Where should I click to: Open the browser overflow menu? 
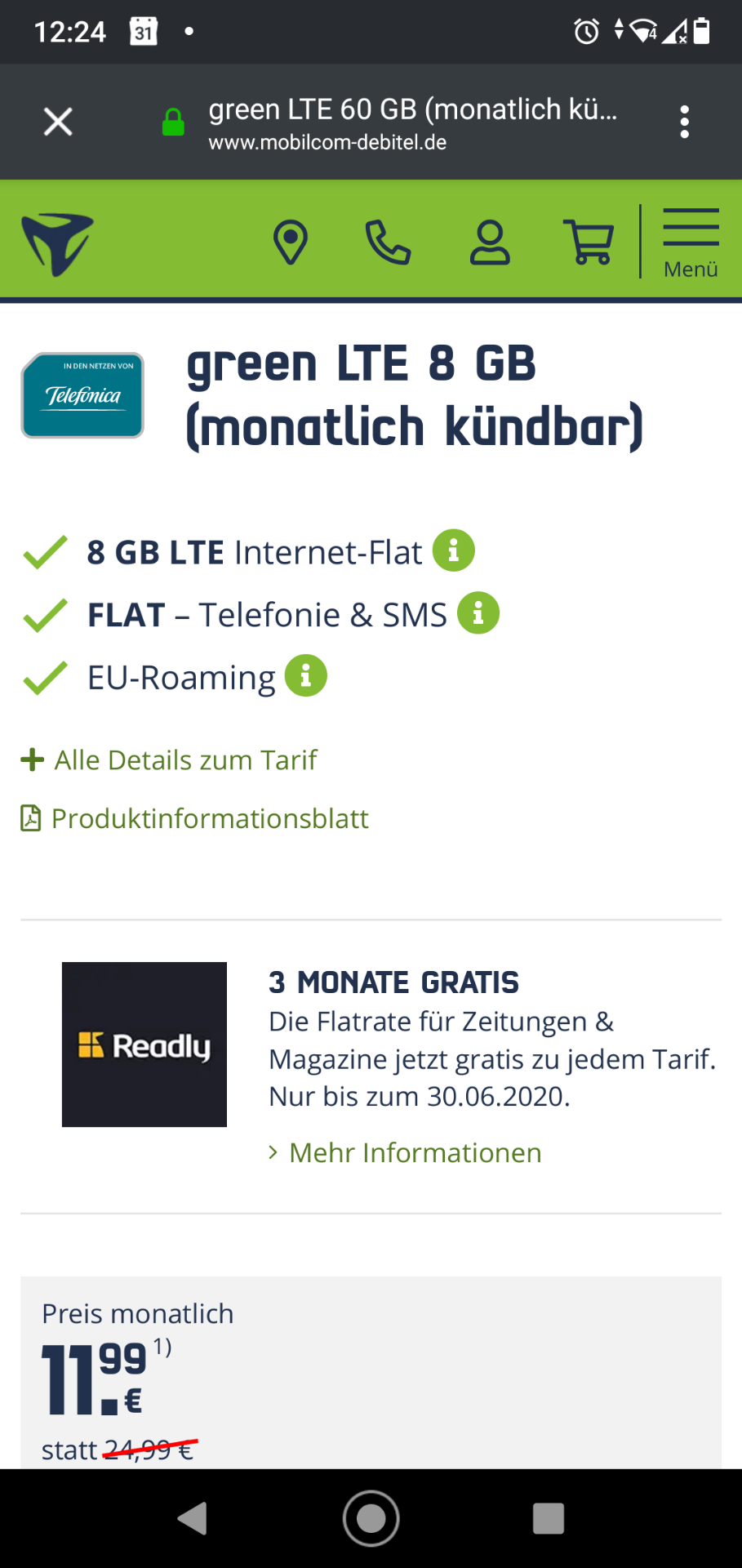(x=684, y=122)
